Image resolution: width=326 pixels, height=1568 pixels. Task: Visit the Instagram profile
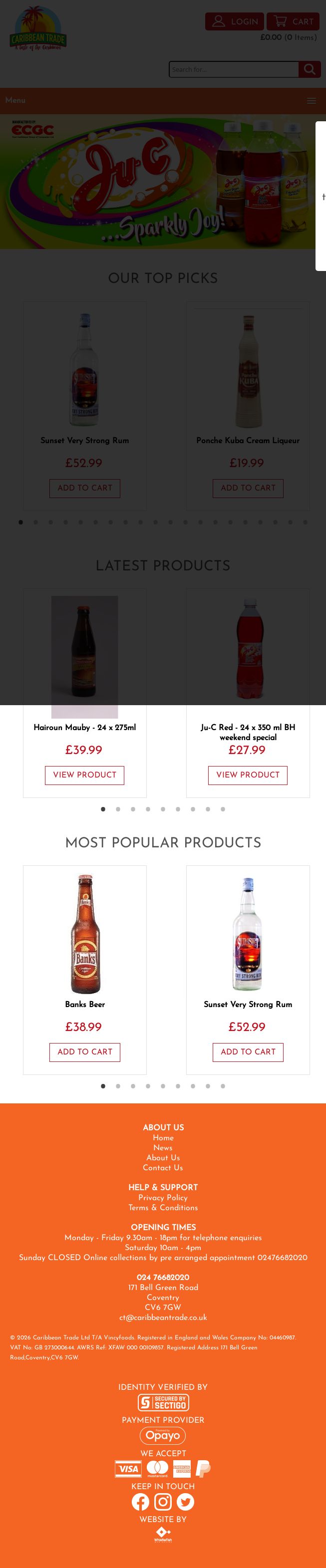click(163, 1502)
